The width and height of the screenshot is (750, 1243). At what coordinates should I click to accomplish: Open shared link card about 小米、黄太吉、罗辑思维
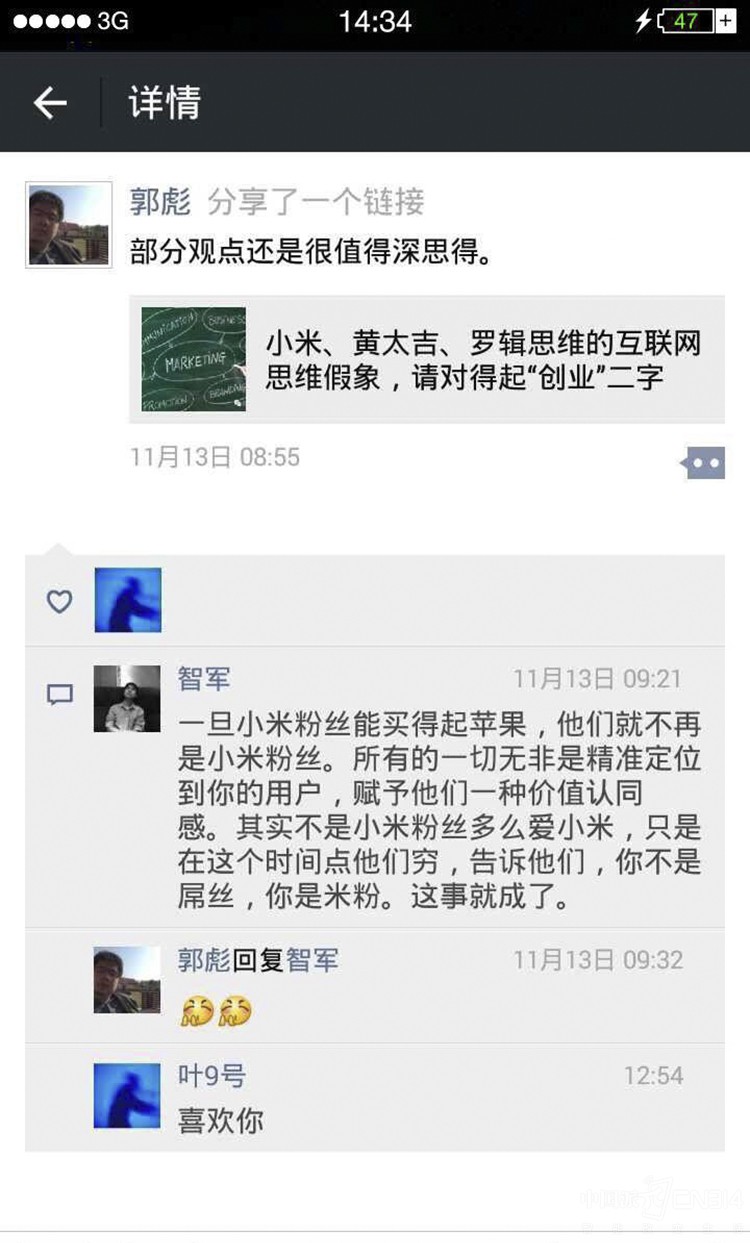click(x=427, y=360)
